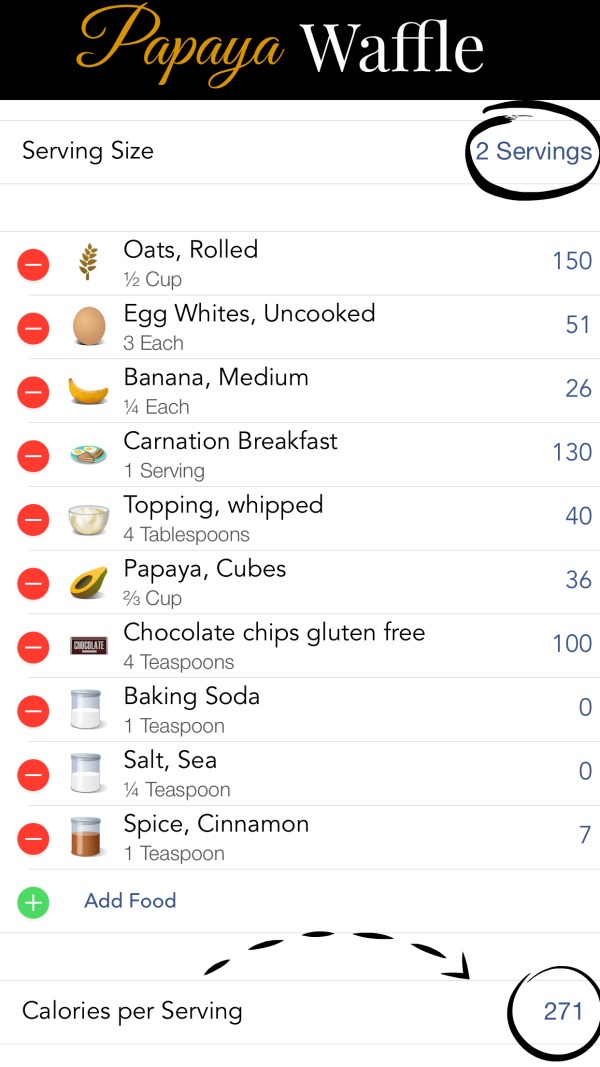600x1067 pixels.
Task: Tap Add Food to add an ingredient
Action: click(130, 901)
